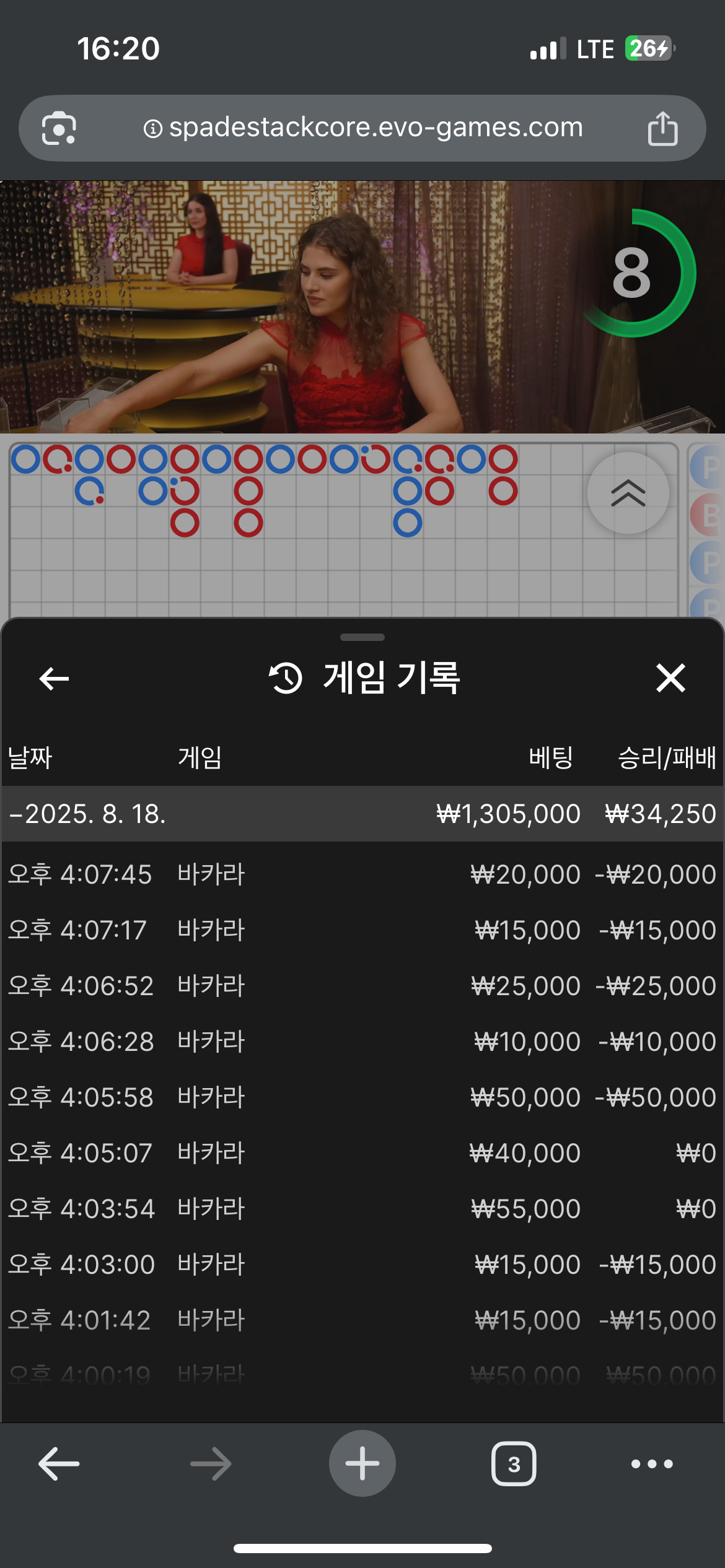The image size is (725, 1568).
Task: Close the 게임 기록 panel
Action: click(x=670, y=677)
